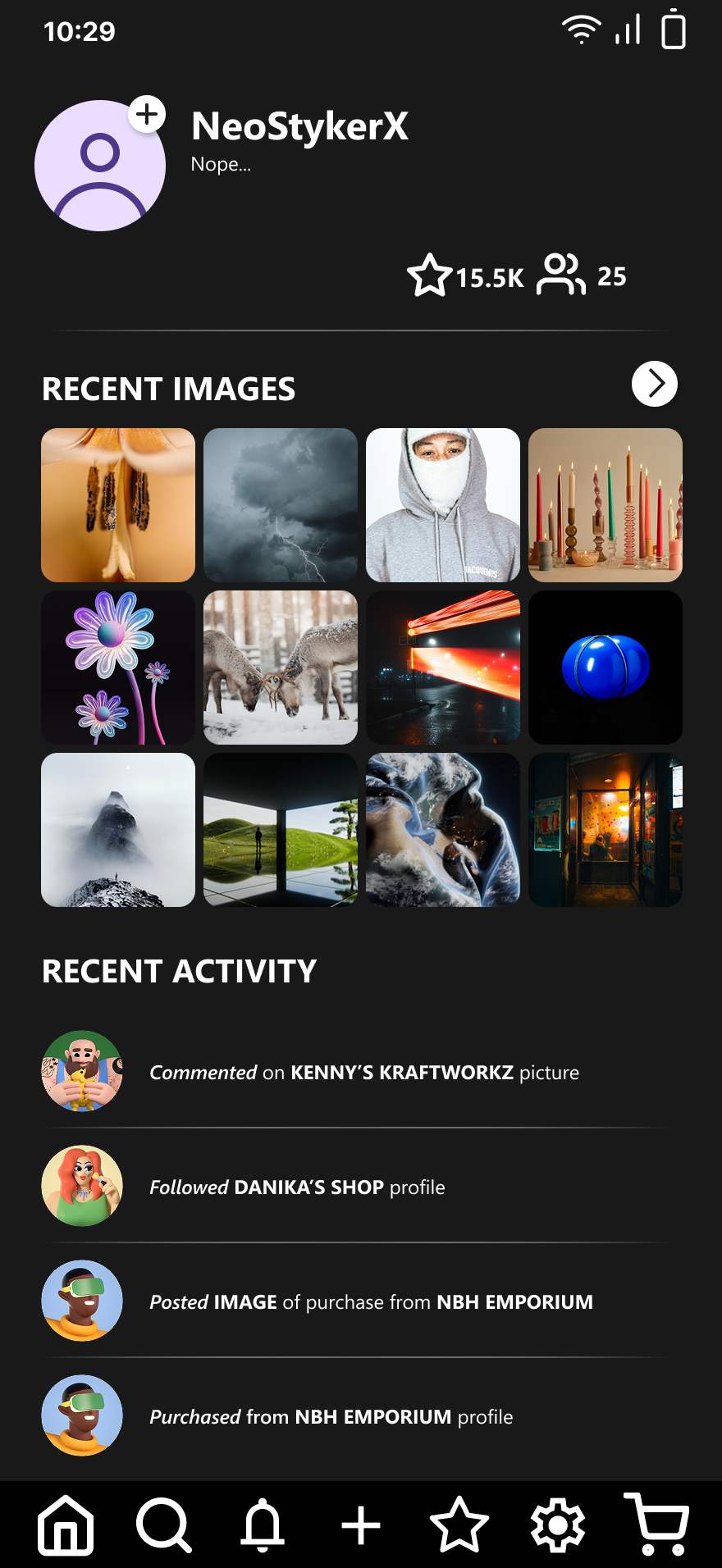View the blue glossy sphere image
Screen dimensions: 722x1568
[x=605, y=668]
